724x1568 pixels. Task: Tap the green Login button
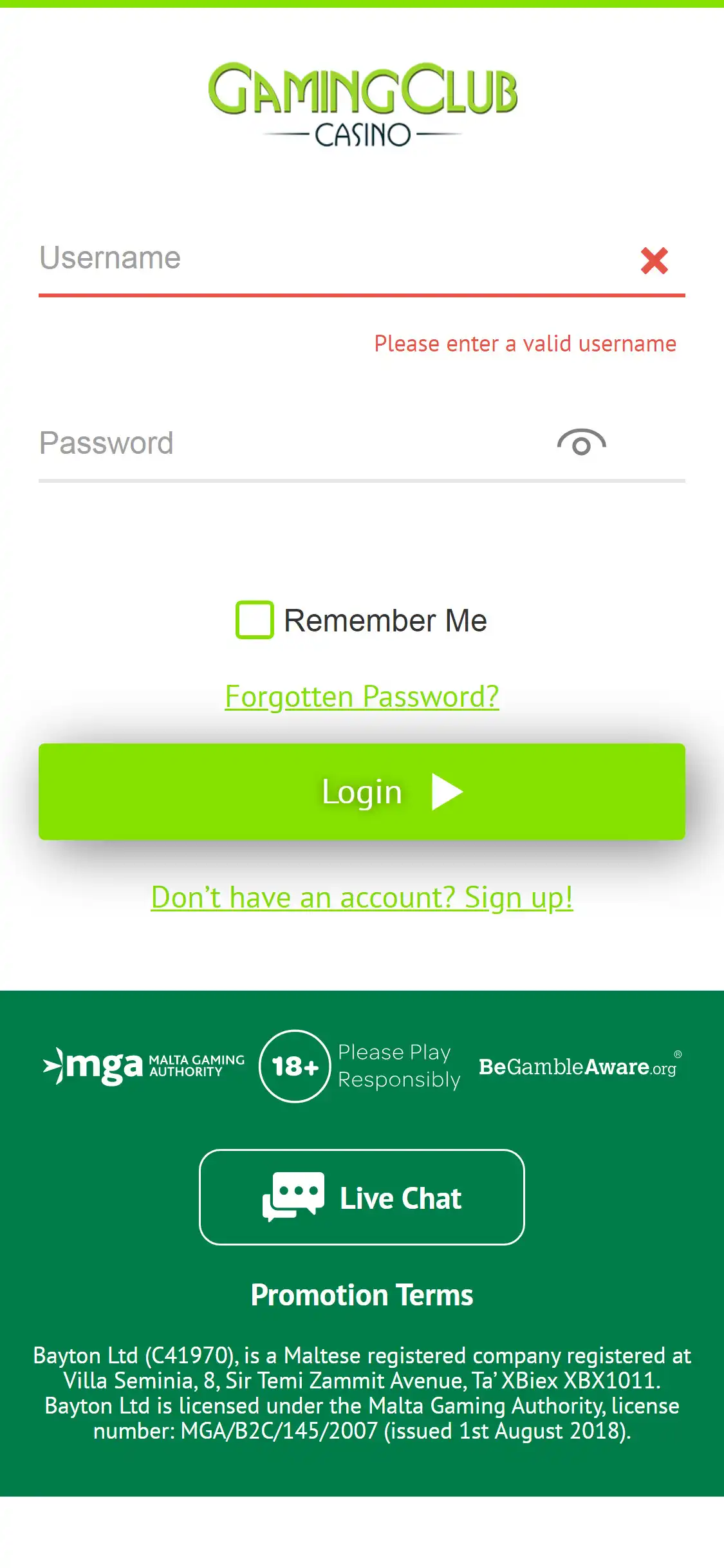pos(362,791)
